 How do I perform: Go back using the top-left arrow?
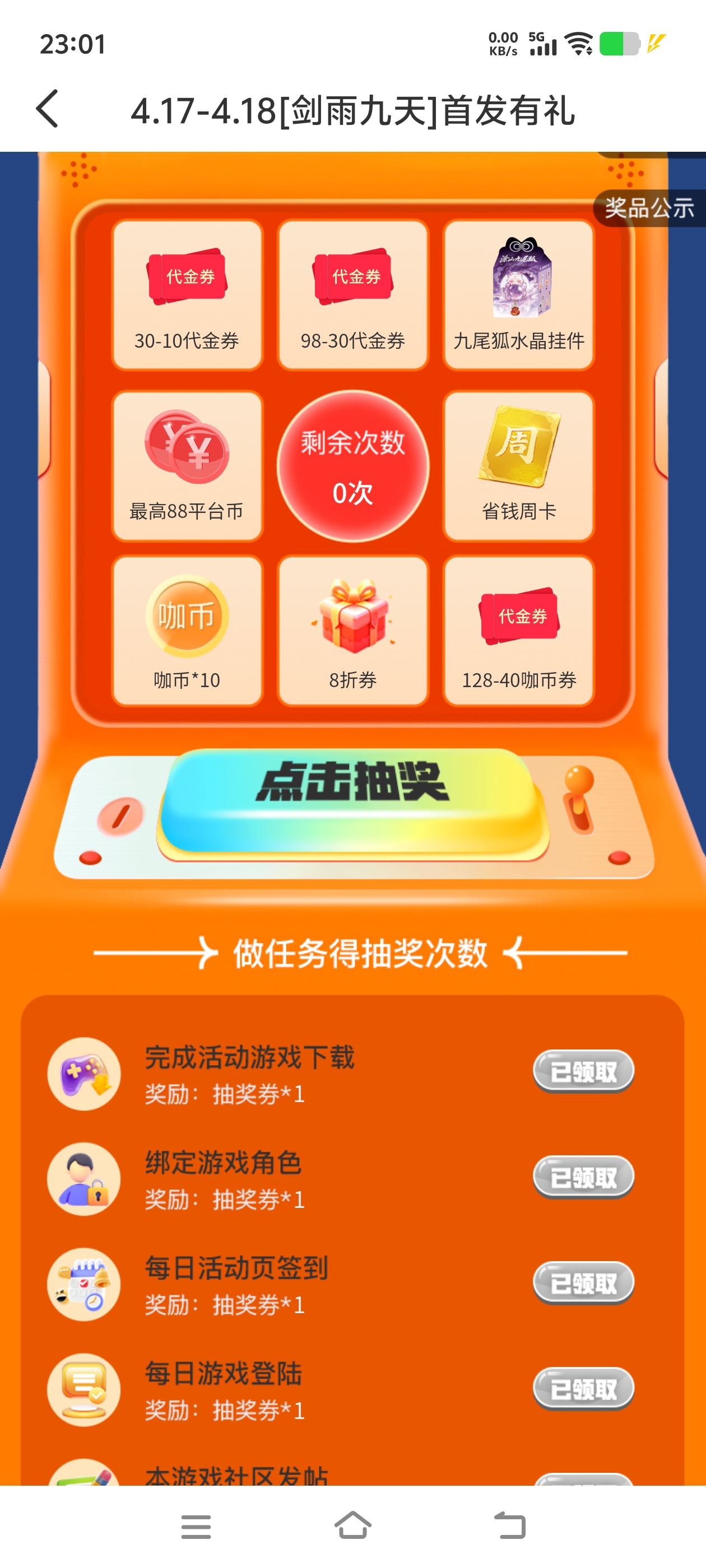(48, 109)
